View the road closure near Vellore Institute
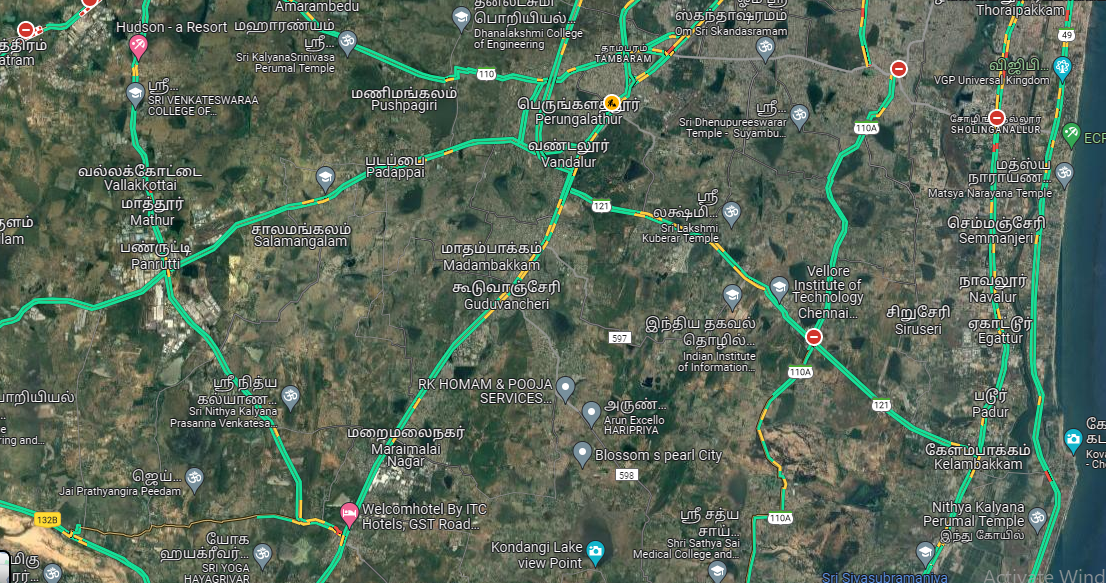The width and height of the screenshot is (1106, 583). coord(814,337)
